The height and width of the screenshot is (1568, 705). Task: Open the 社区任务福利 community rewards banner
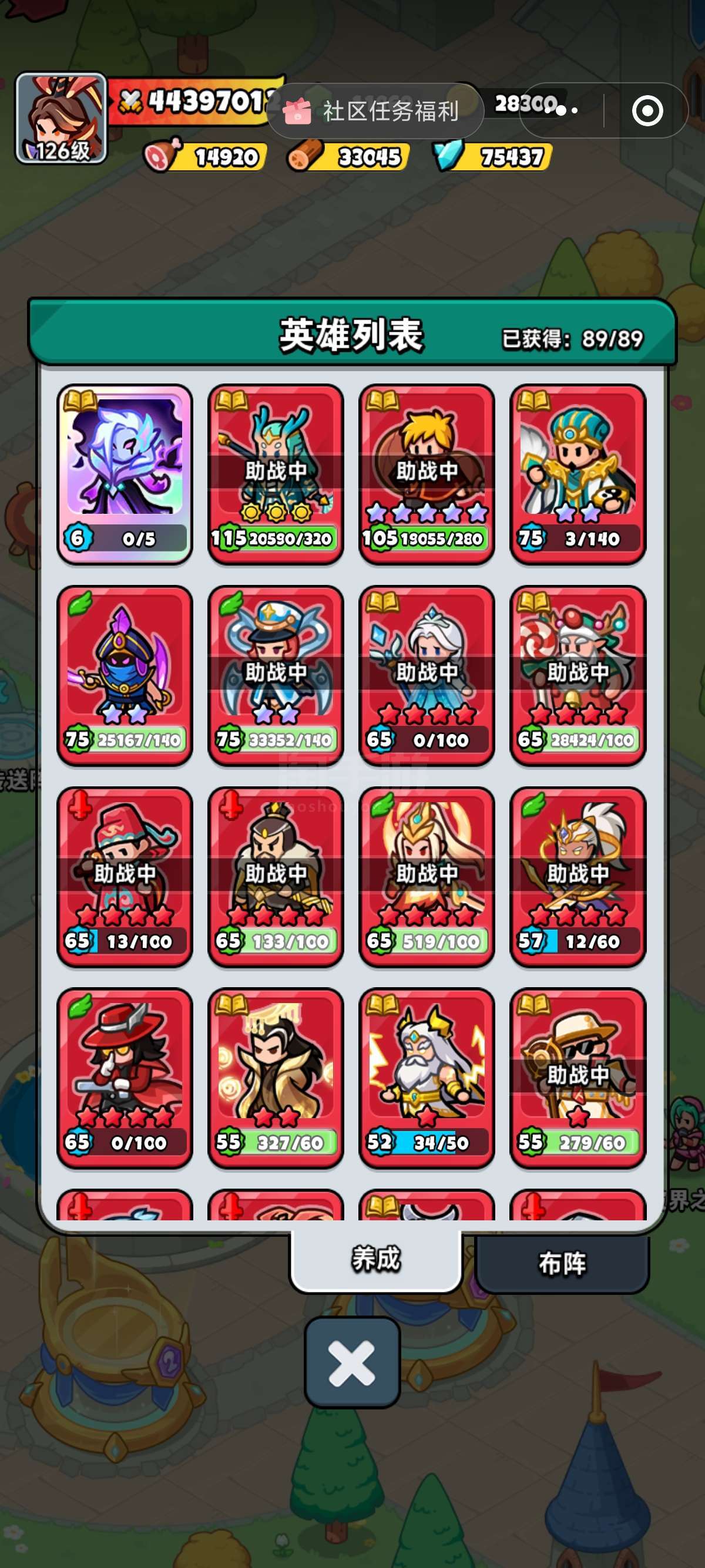pyautogui.click(x=375, y=112)
